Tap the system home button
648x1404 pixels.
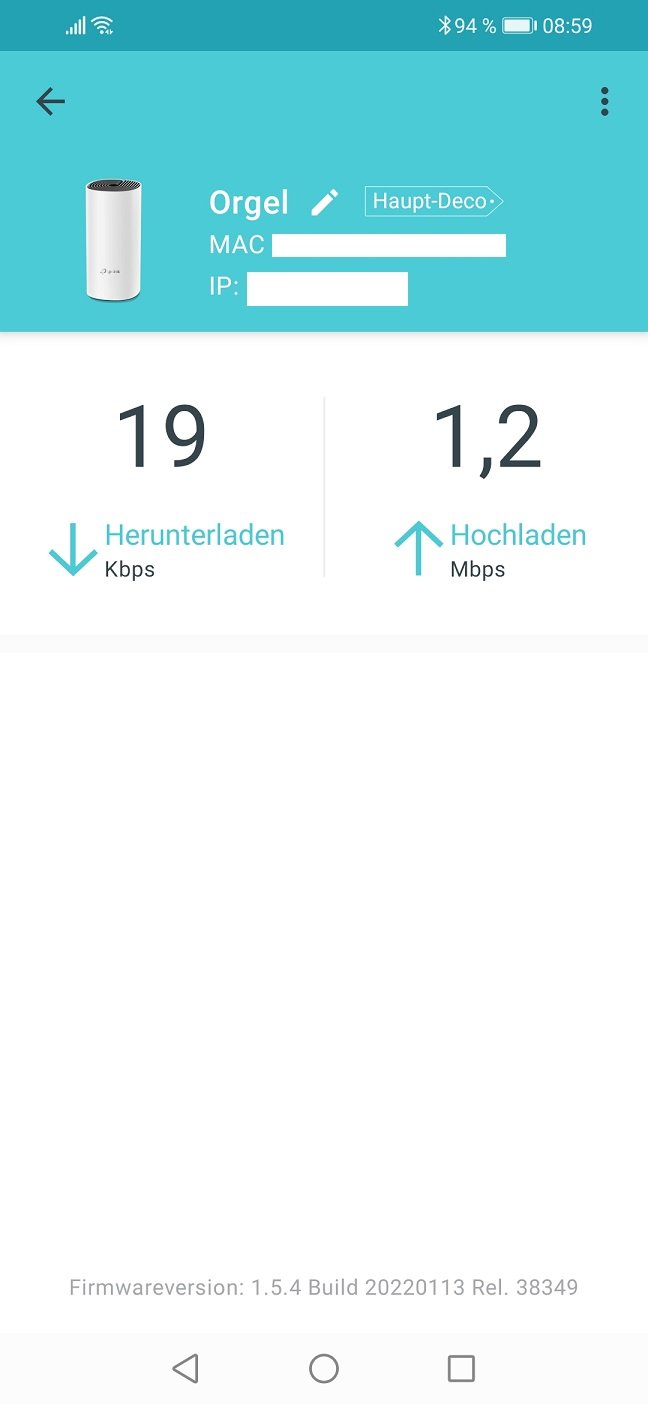click(324, 1368)
